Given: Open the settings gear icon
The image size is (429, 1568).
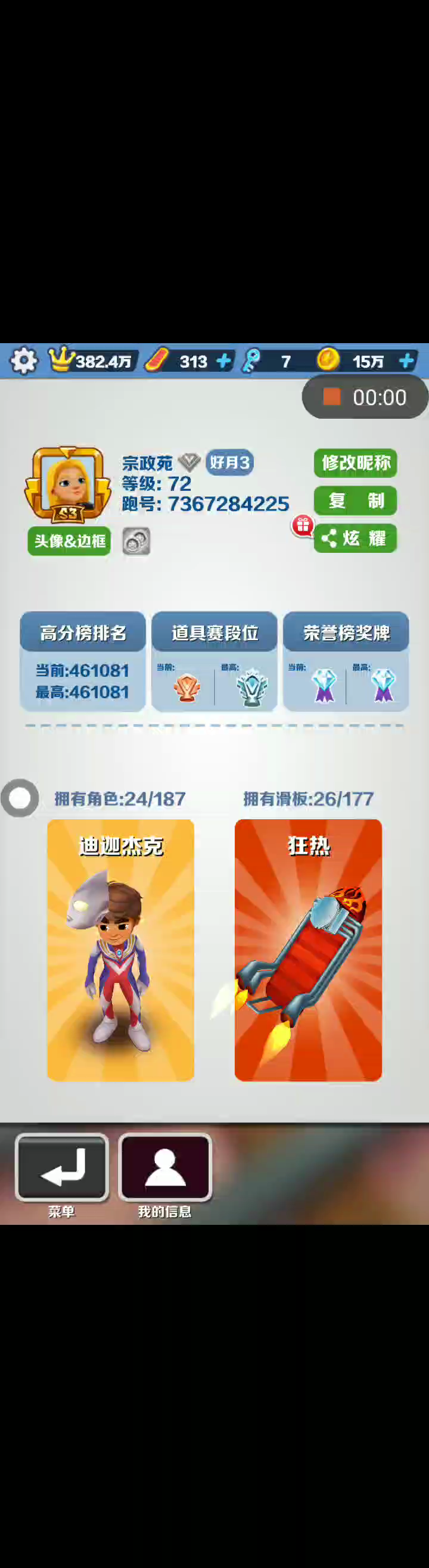Looking at the screenshot, I should (x=24, y=361).
